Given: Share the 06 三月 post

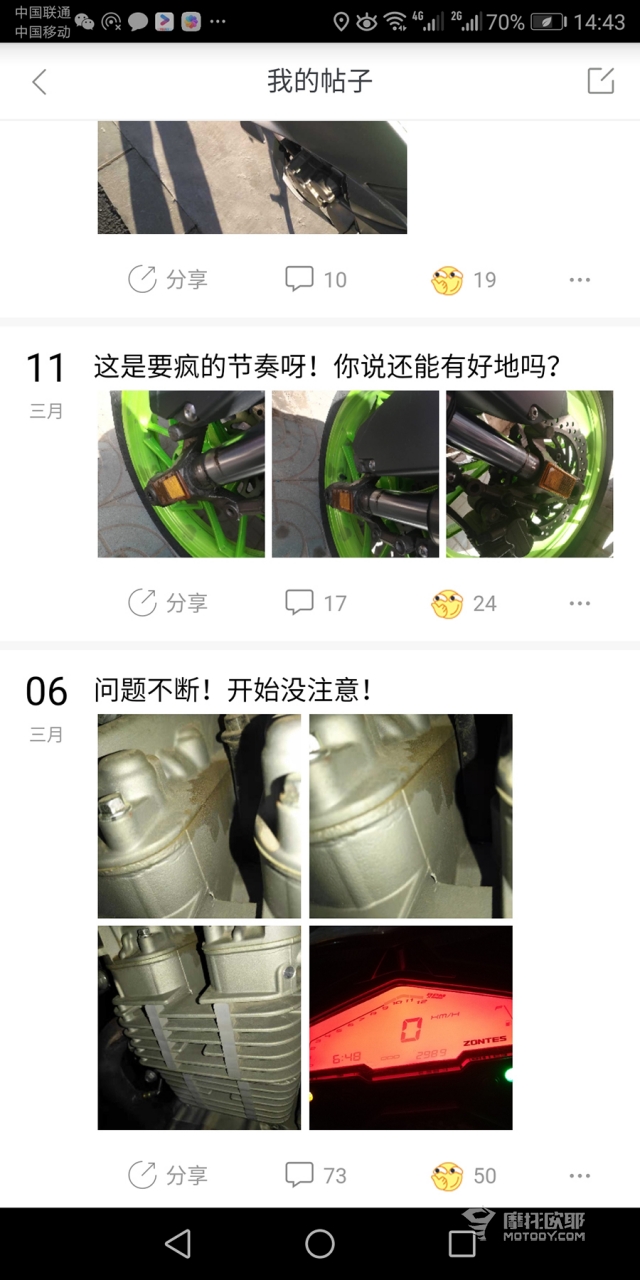Looking at the screenshot, I should point(168,1175).
